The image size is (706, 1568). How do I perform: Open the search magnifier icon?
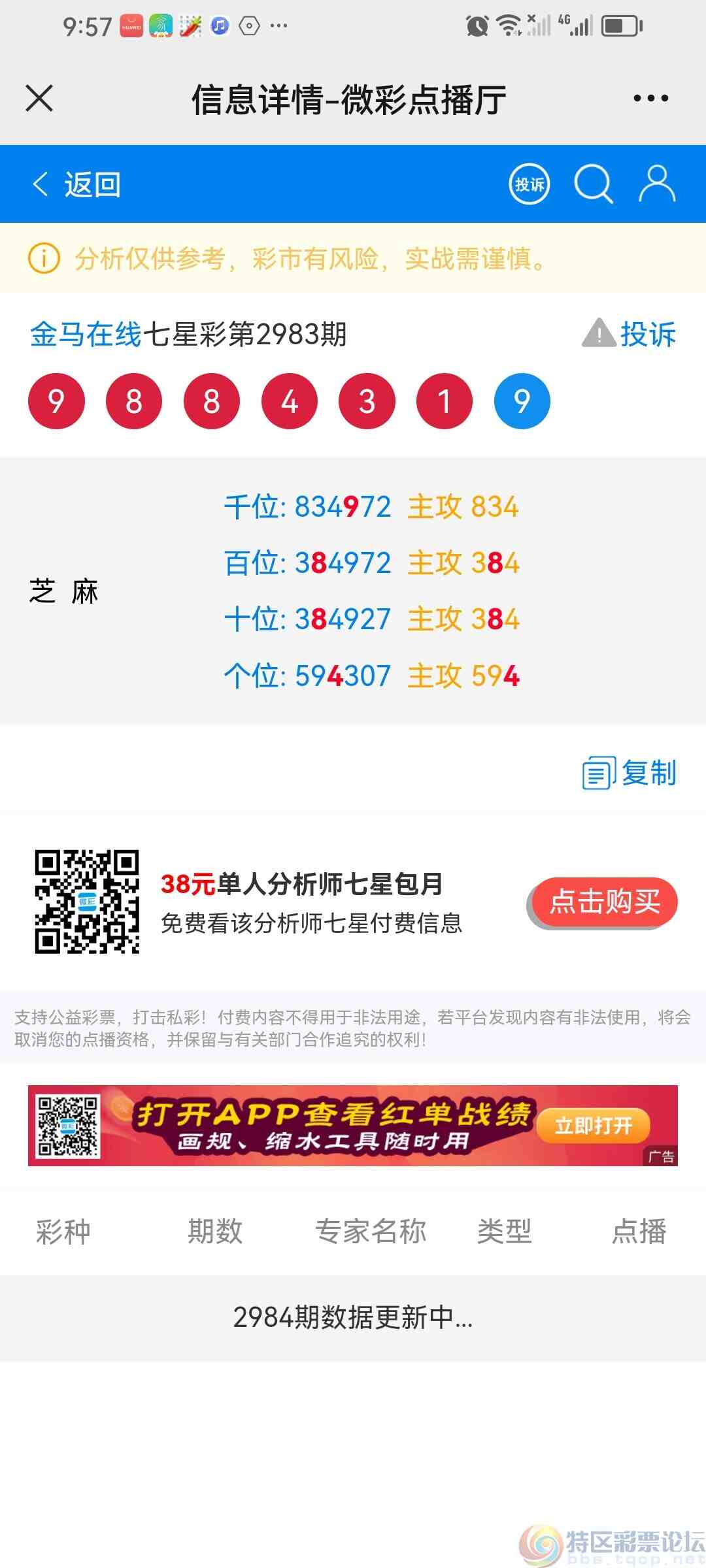[x=592, y=184]
